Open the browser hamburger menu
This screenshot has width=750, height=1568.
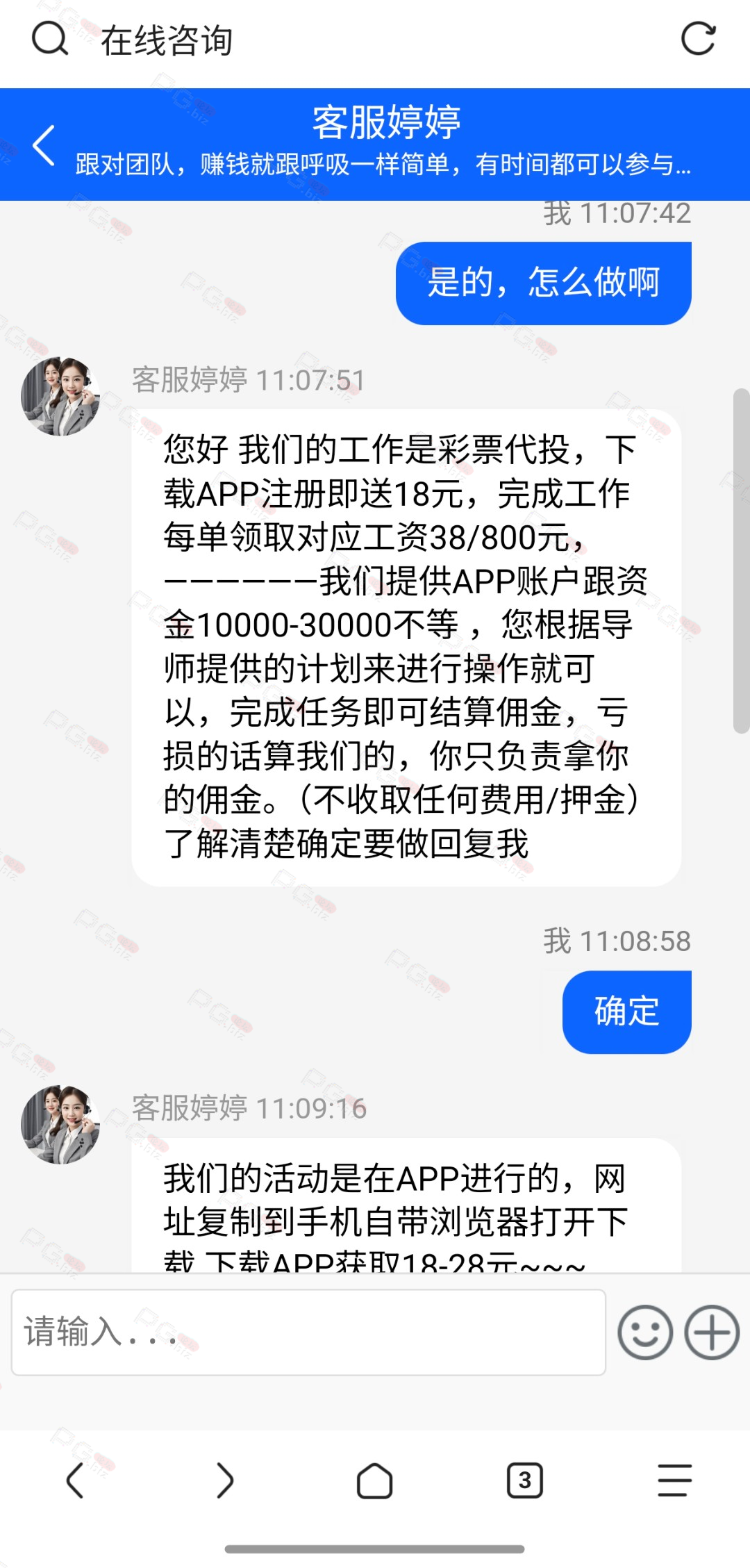[x=675, y=1480]
